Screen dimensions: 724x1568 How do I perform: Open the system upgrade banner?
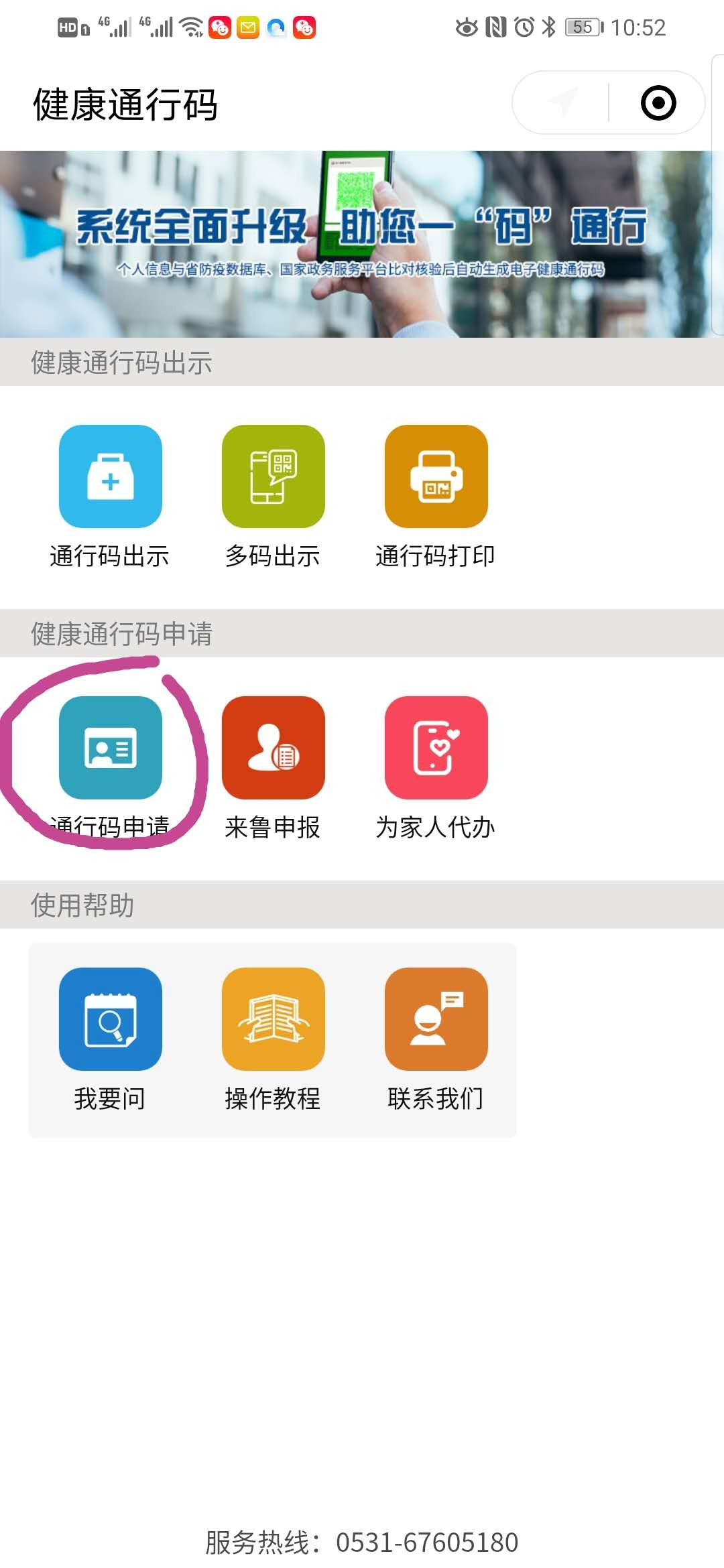click(x=362, y=244)
